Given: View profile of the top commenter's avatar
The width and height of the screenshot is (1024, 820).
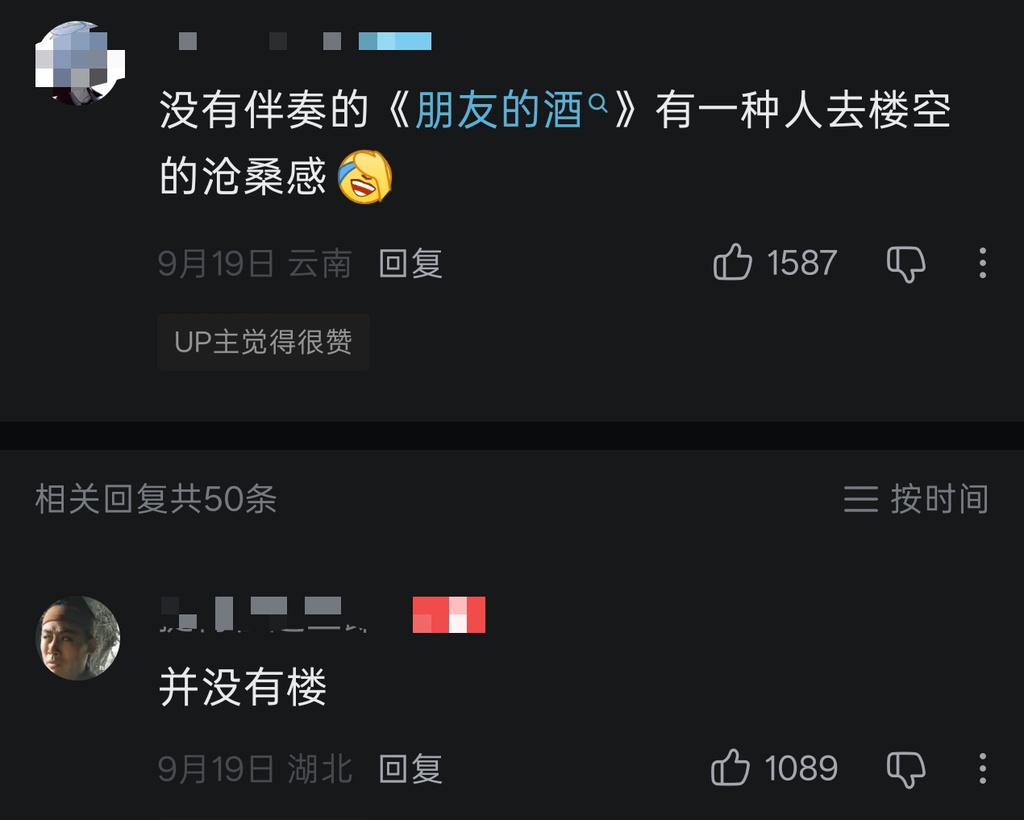Looking at the screenshot, I should [80, 63].
